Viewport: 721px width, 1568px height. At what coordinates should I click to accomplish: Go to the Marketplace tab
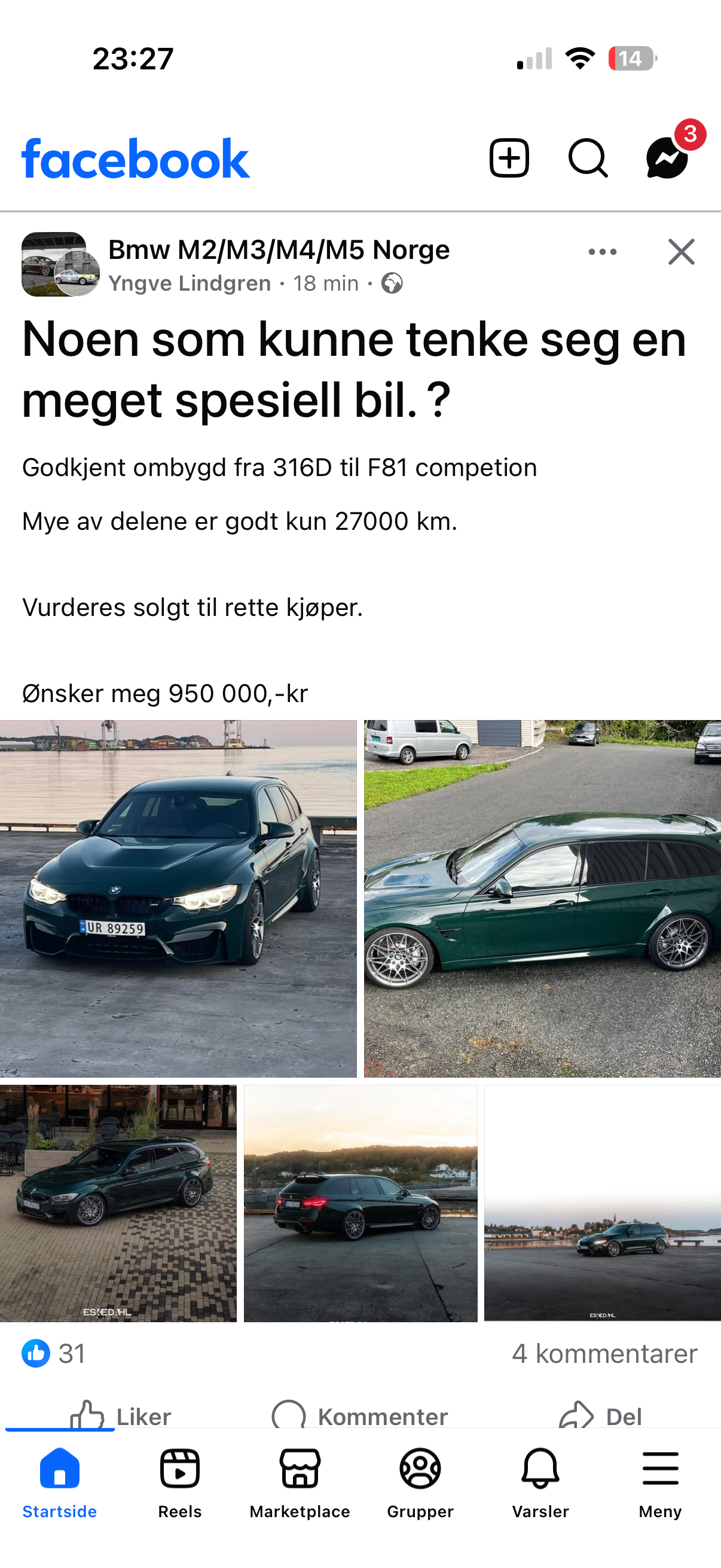(300, 1483)
